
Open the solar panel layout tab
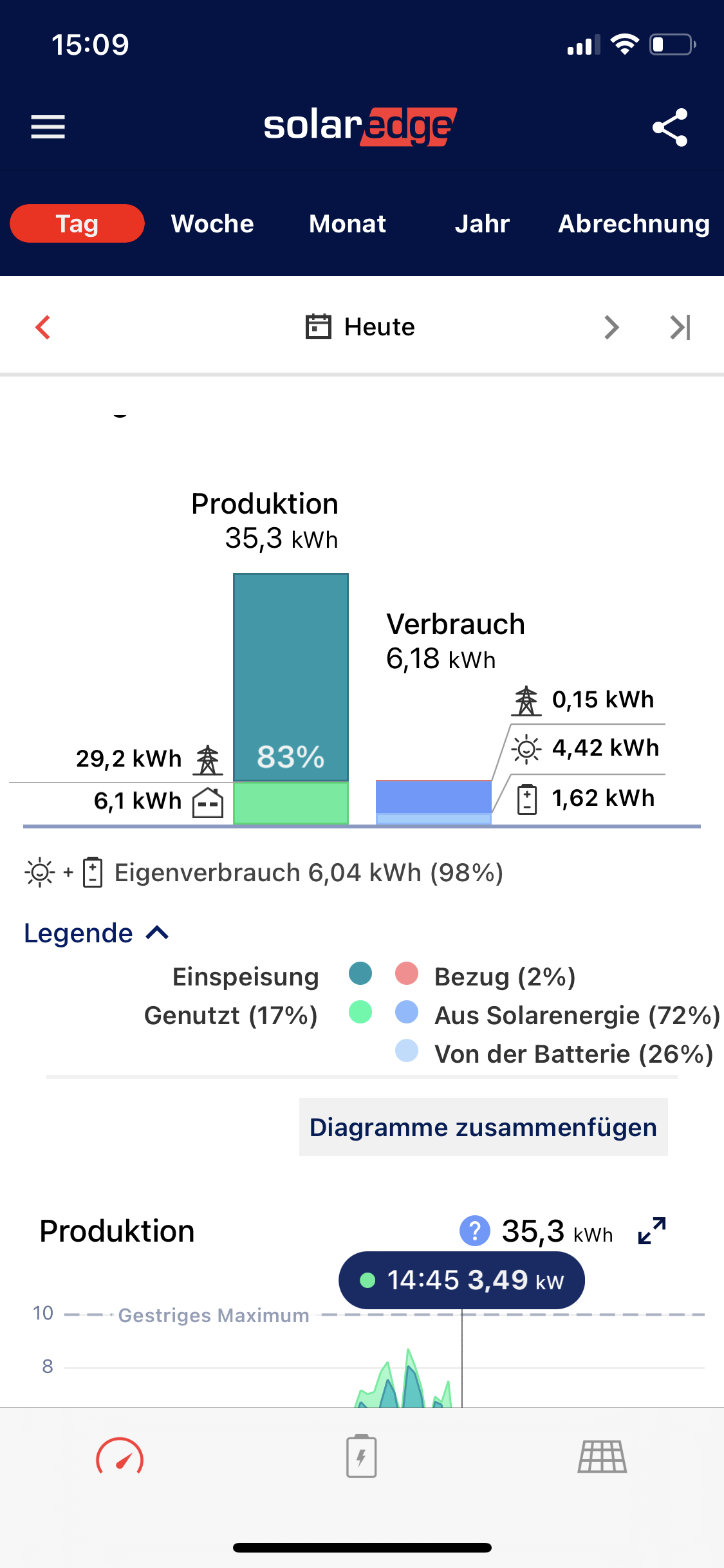(602, 1456)
